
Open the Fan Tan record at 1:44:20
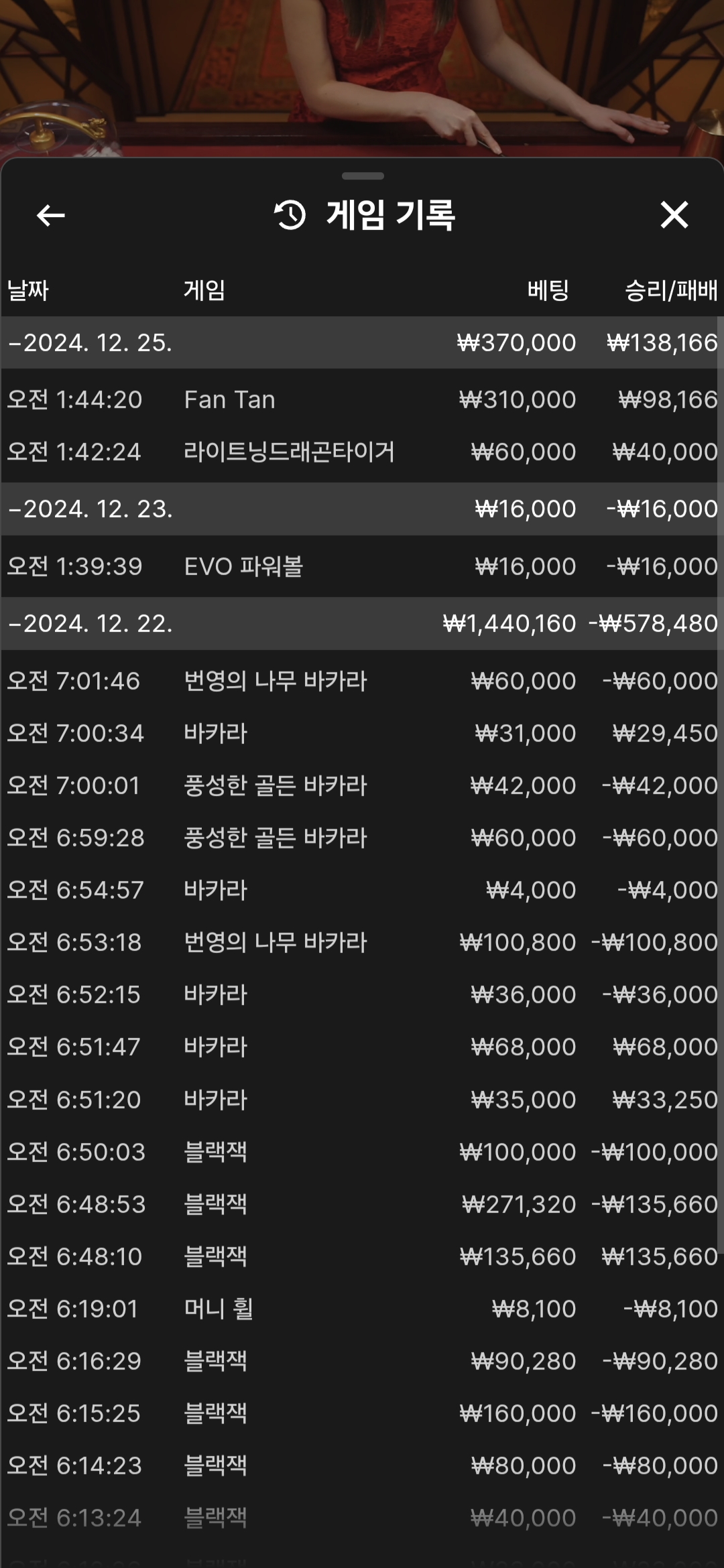point(362,399)
